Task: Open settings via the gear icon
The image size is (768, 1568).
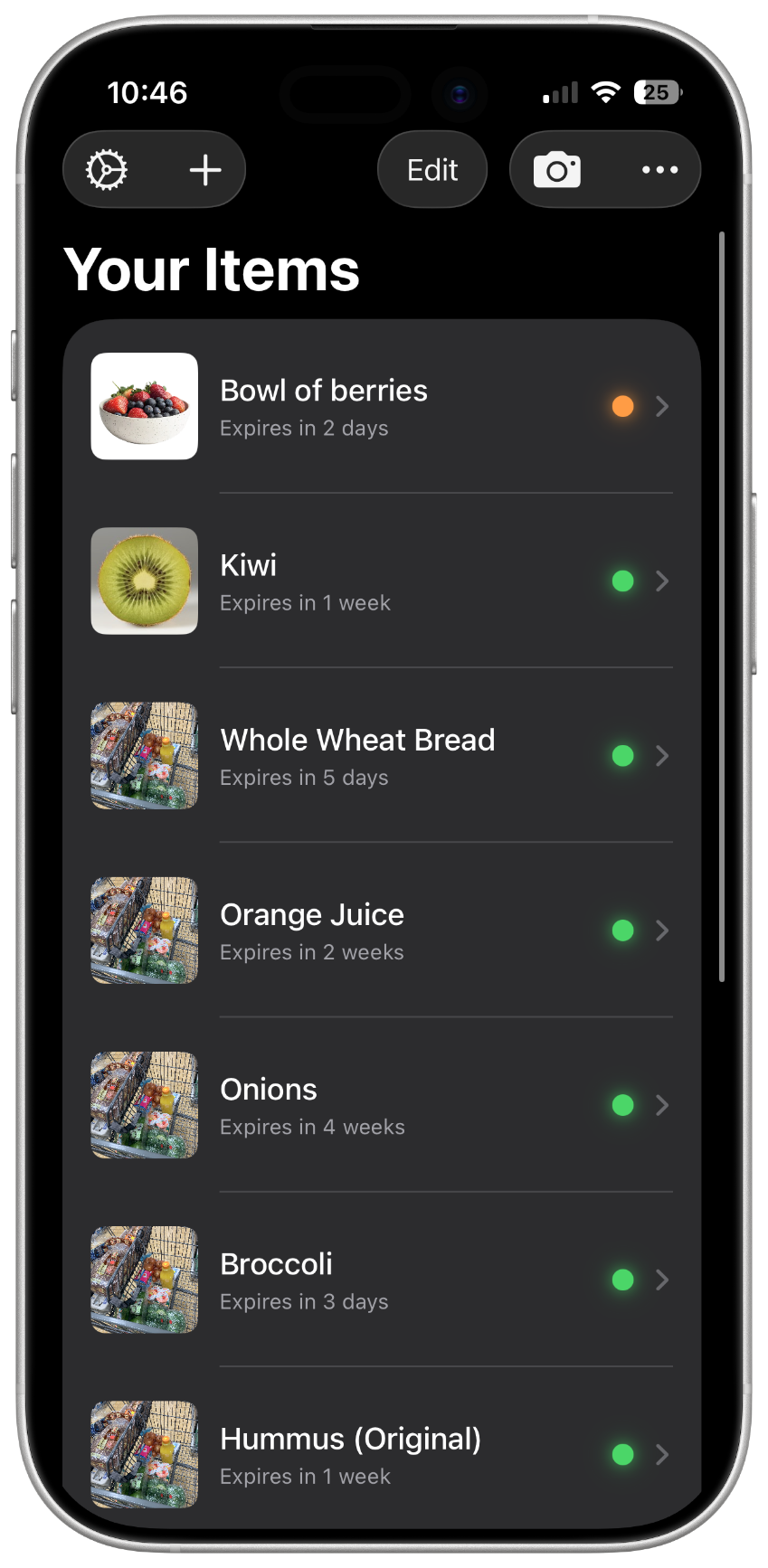Action: pyautogui.click(x=107, y=170)
